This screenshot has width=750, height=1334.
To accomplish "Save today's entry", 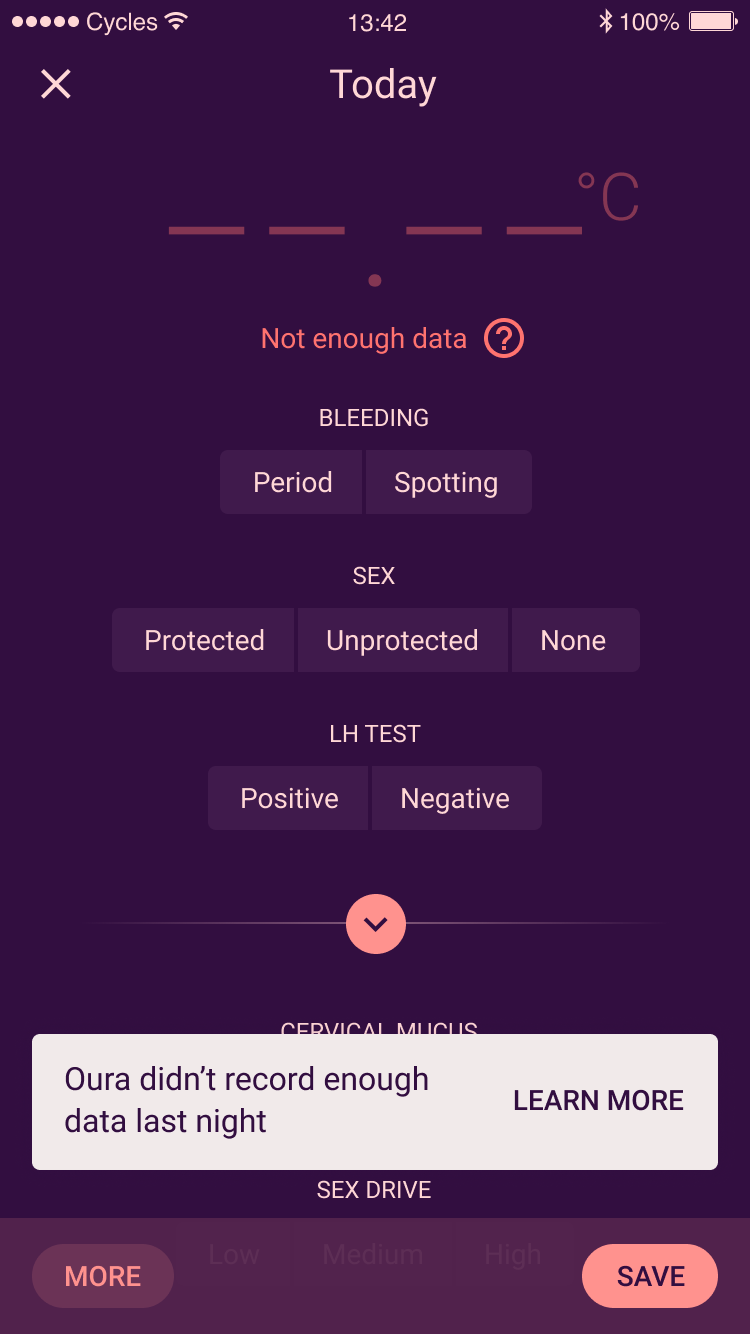I will pos(650,1276).
